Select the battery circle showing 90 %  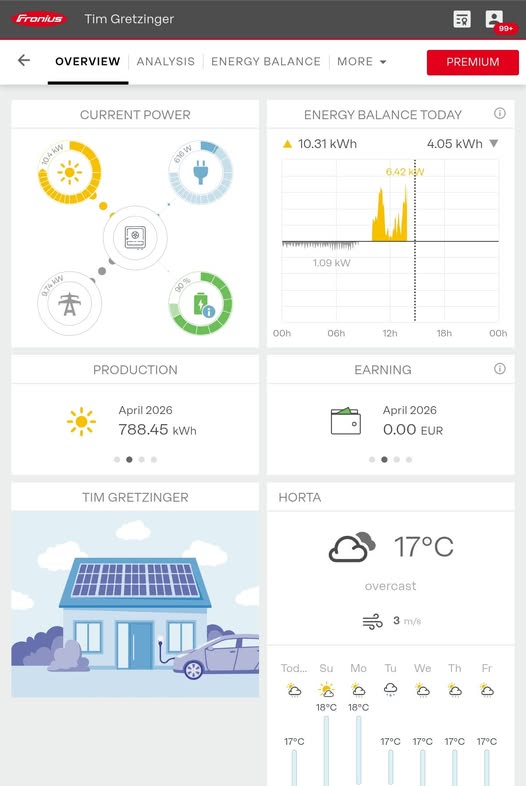point(201,303)
